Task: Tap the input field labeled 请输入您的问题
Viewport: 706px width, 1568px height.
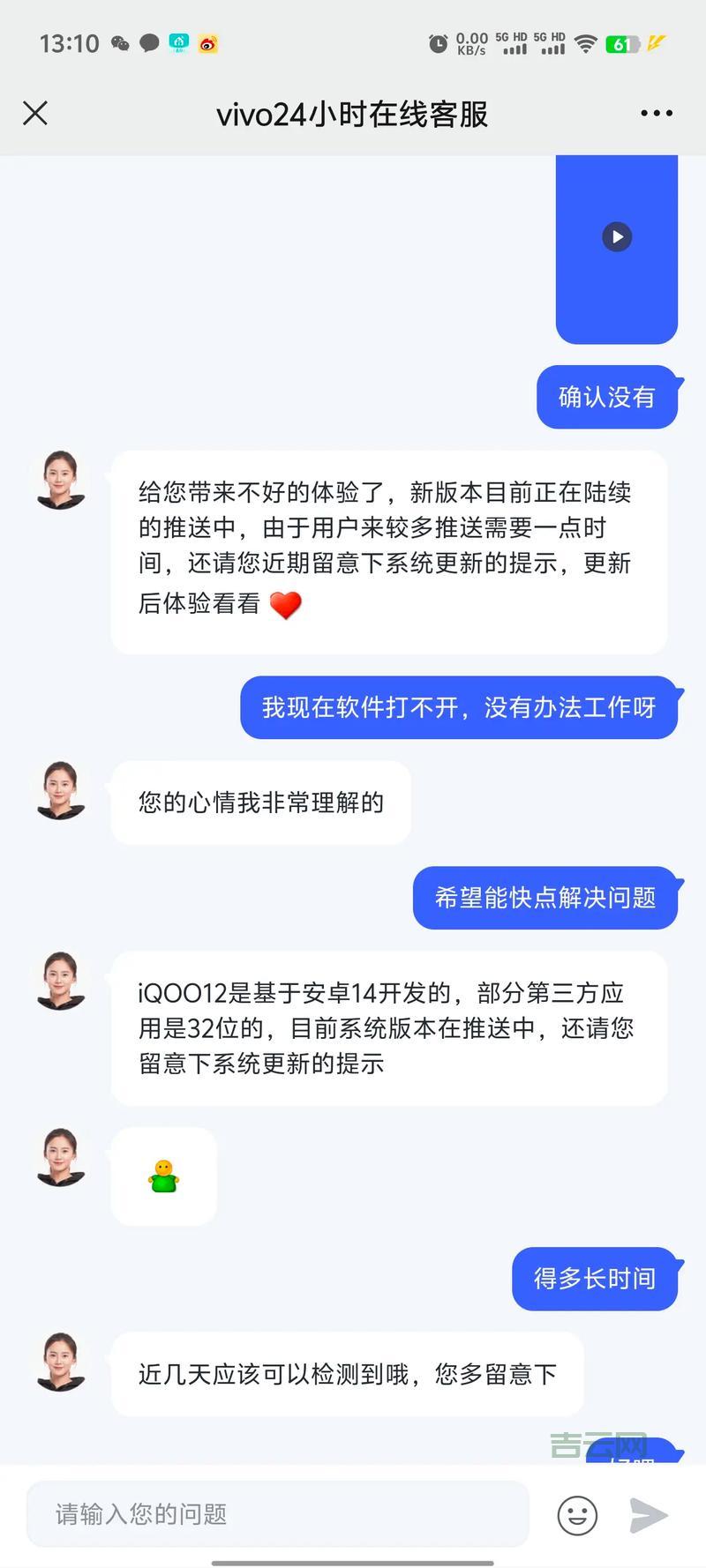Action: 265,1515
